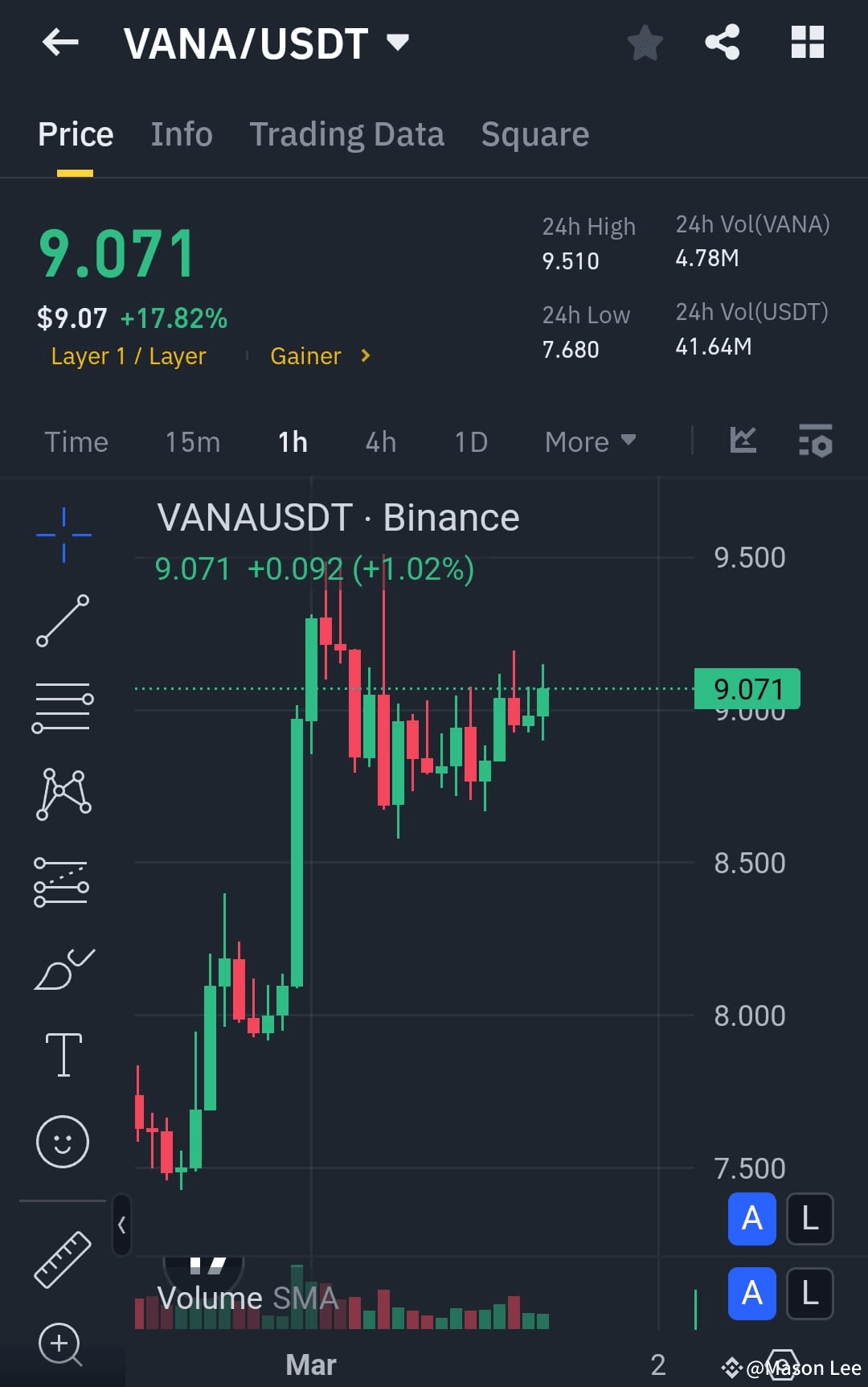The width and height of the screenshot is (868, 1387).
Task: Switch to the Trading Data tab
Action: [347, 133]
